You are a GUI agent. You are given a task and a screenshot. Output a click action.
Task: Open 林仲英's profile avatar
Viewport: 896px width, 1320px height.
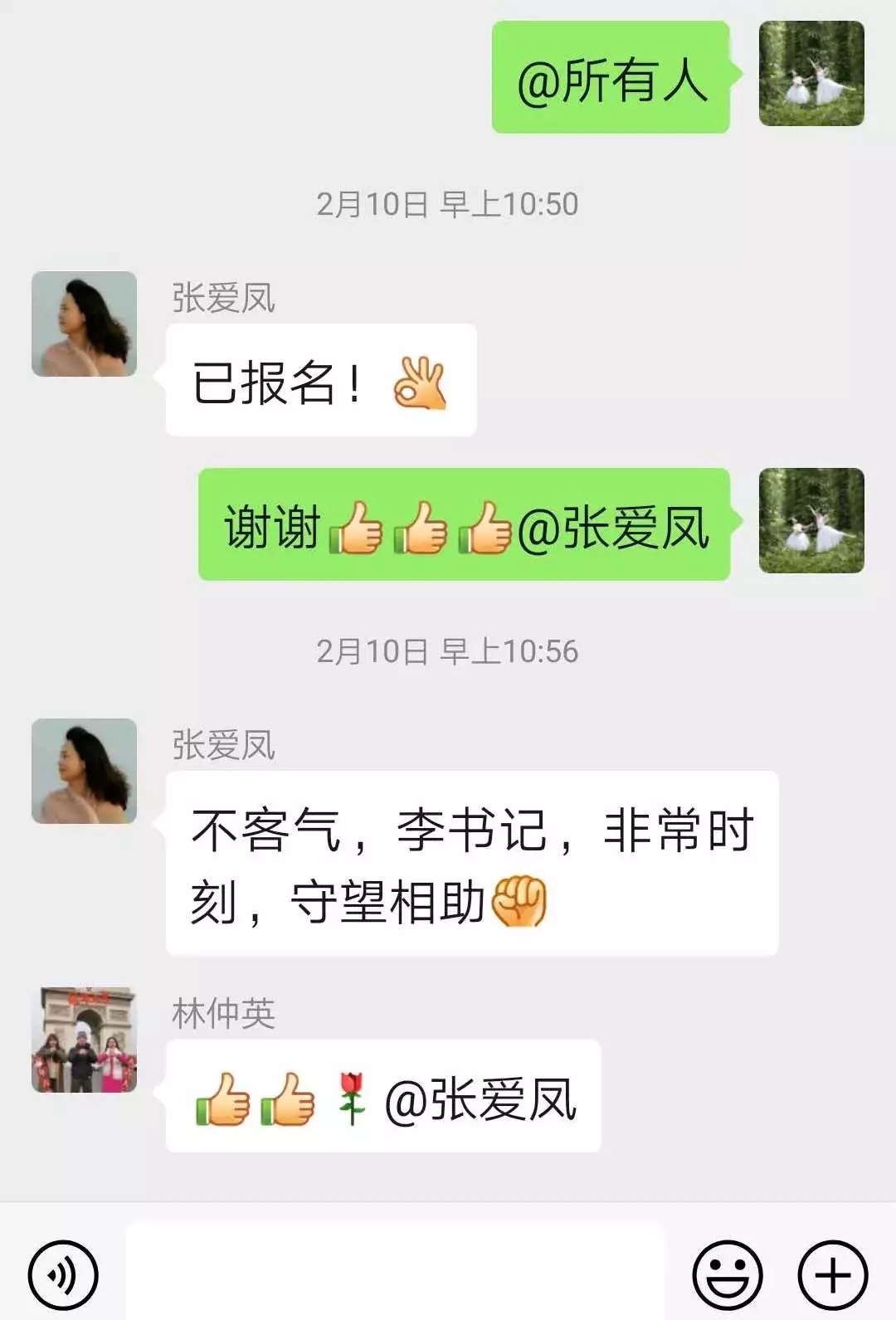coord(84,1040)
